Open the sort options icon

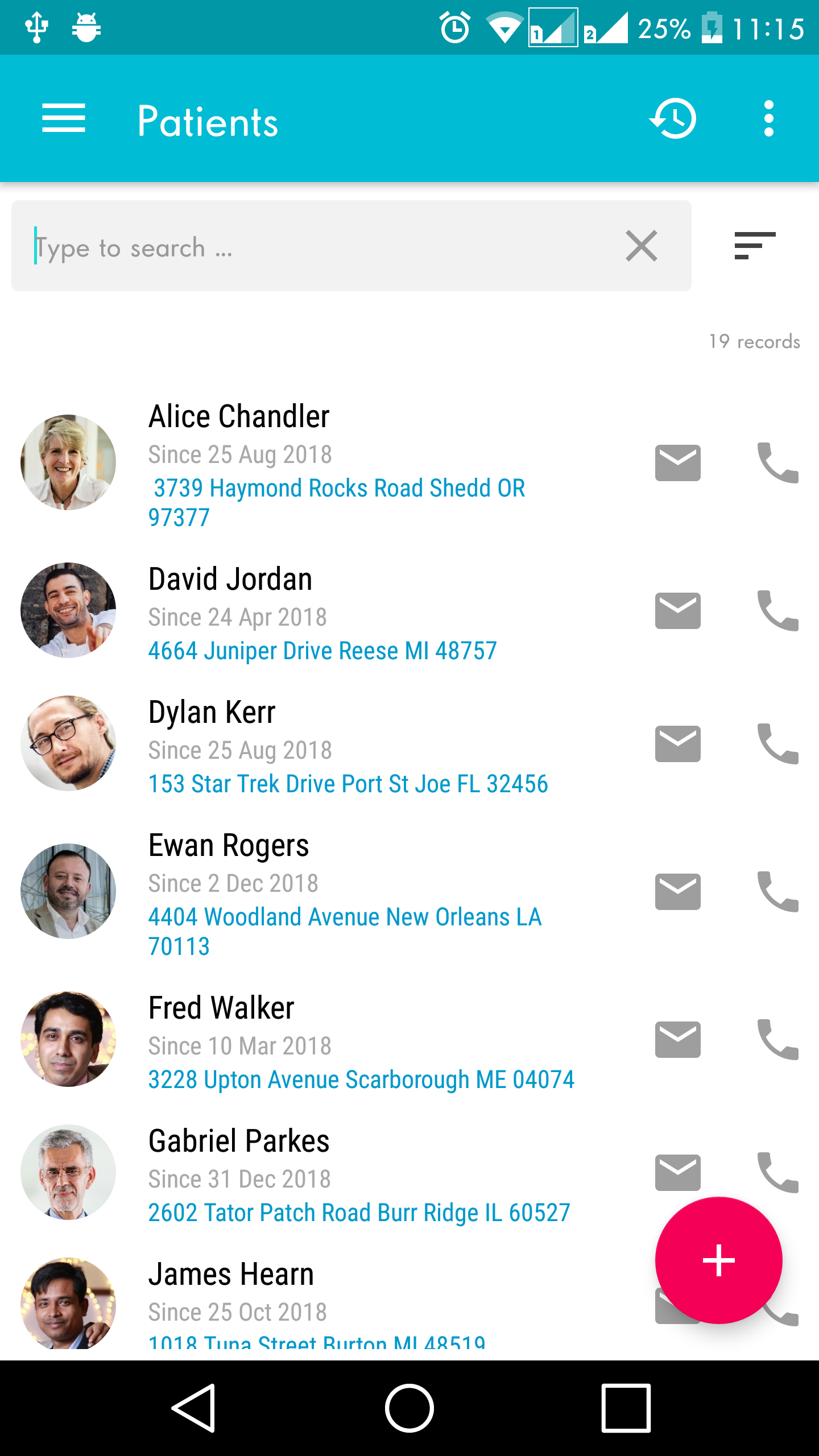[x=755, y=246]
